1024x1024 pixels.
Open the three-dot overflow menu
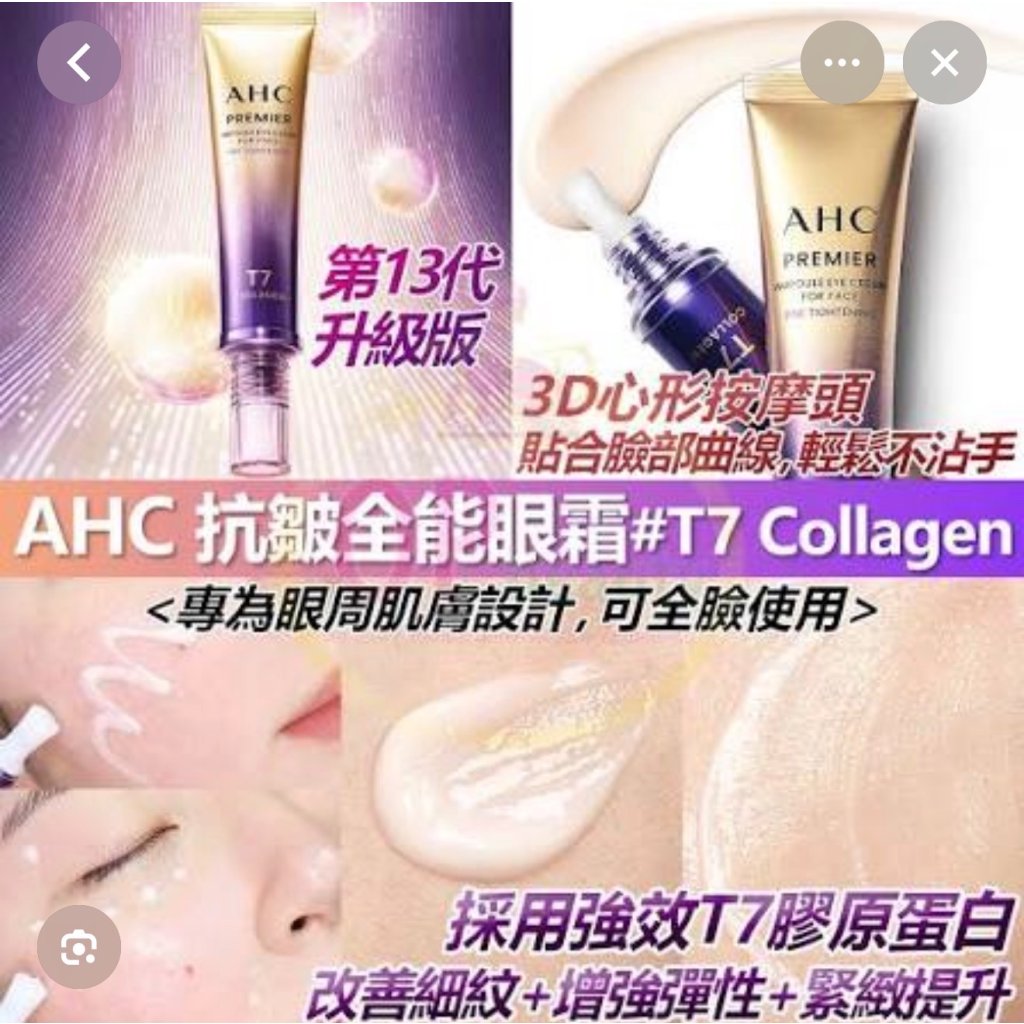pyautogui.click(x=842, y=63)
